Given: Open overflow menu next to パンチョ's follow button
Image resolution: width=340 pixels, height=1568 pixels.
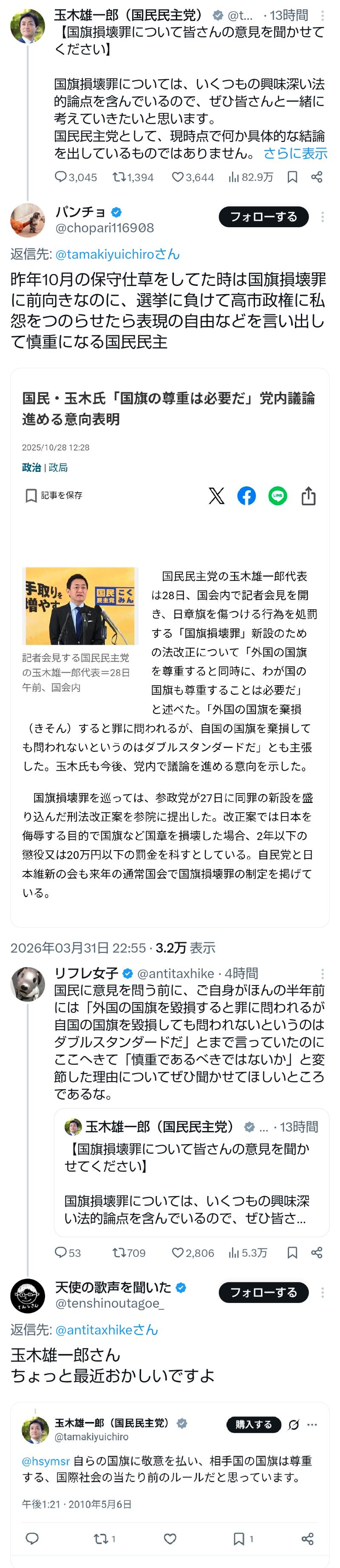Looking at the screenshot, I should click(x=322, y=217).
